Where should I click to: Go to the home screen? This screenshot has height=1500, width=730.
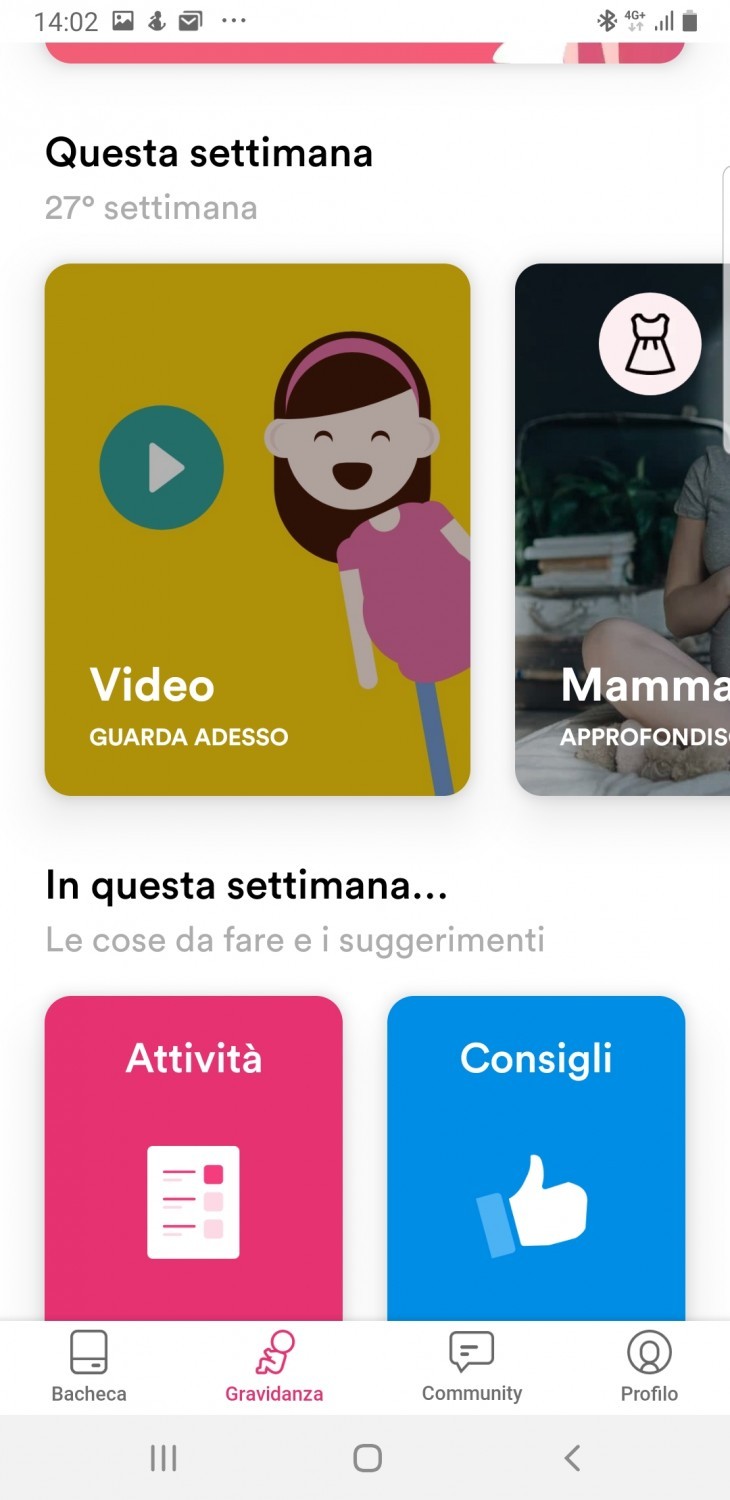pyautogui.click(x=367, y=1458)
